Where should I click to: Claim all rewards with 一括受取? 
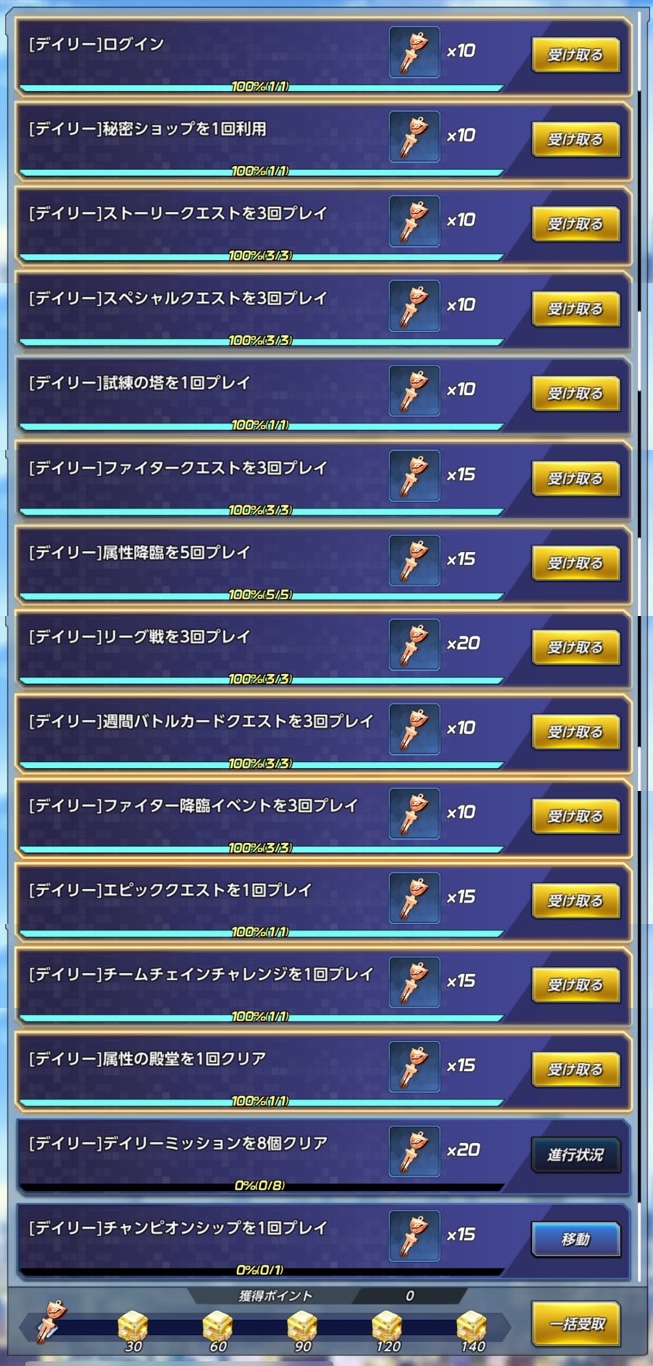click(x=575, y=1324)
